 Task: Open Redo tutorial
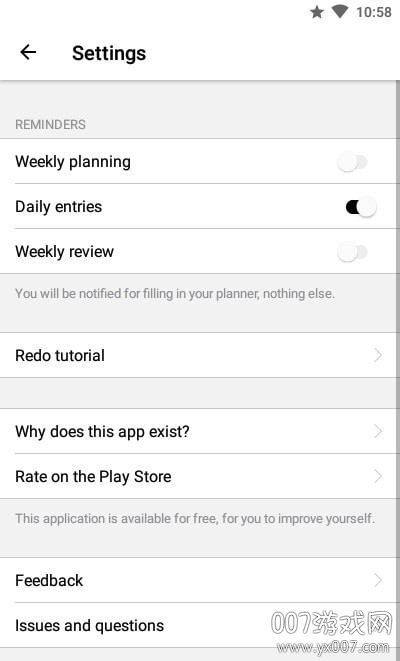(x=200, y=355)
